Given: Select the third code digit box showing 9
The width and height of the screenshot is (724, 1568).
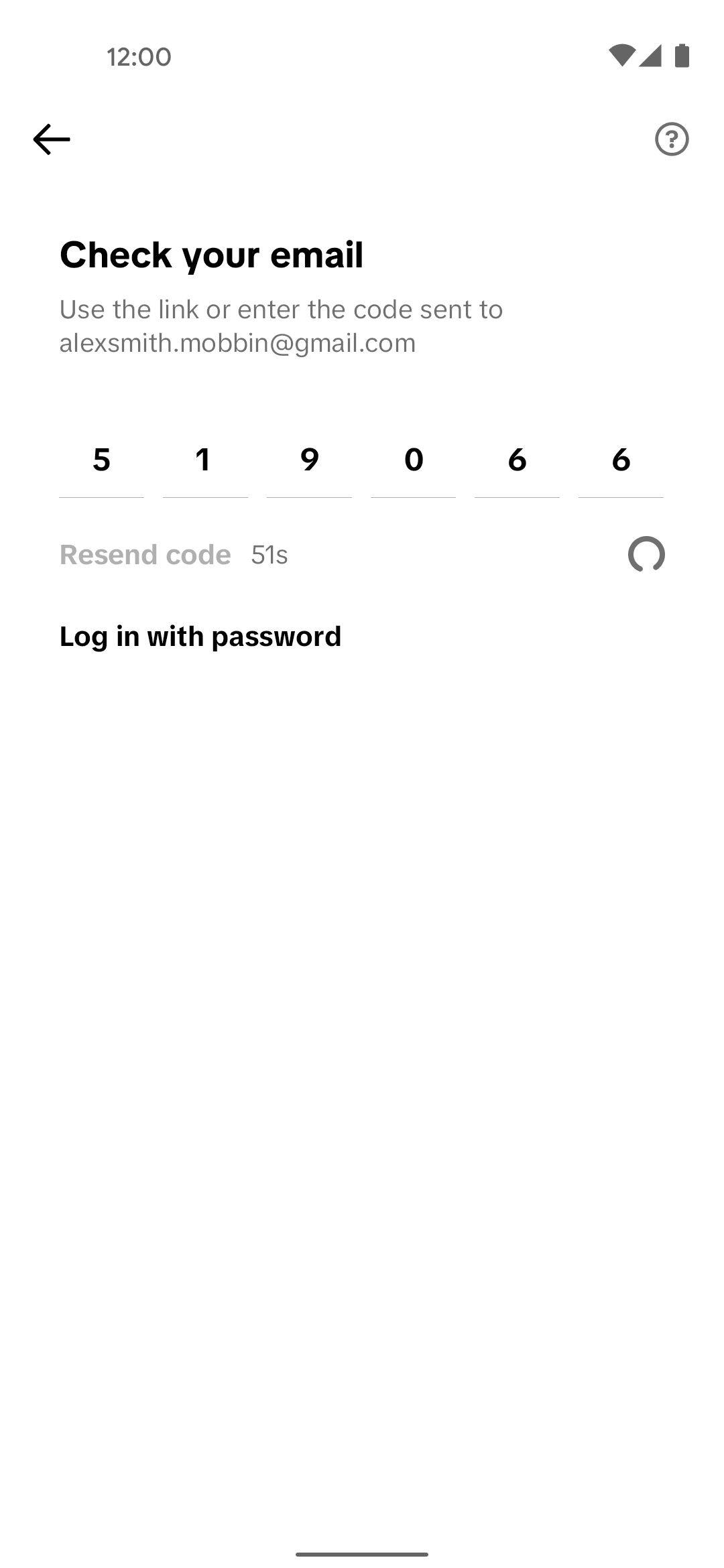Looking at the screenshot, I should point(309,461).
